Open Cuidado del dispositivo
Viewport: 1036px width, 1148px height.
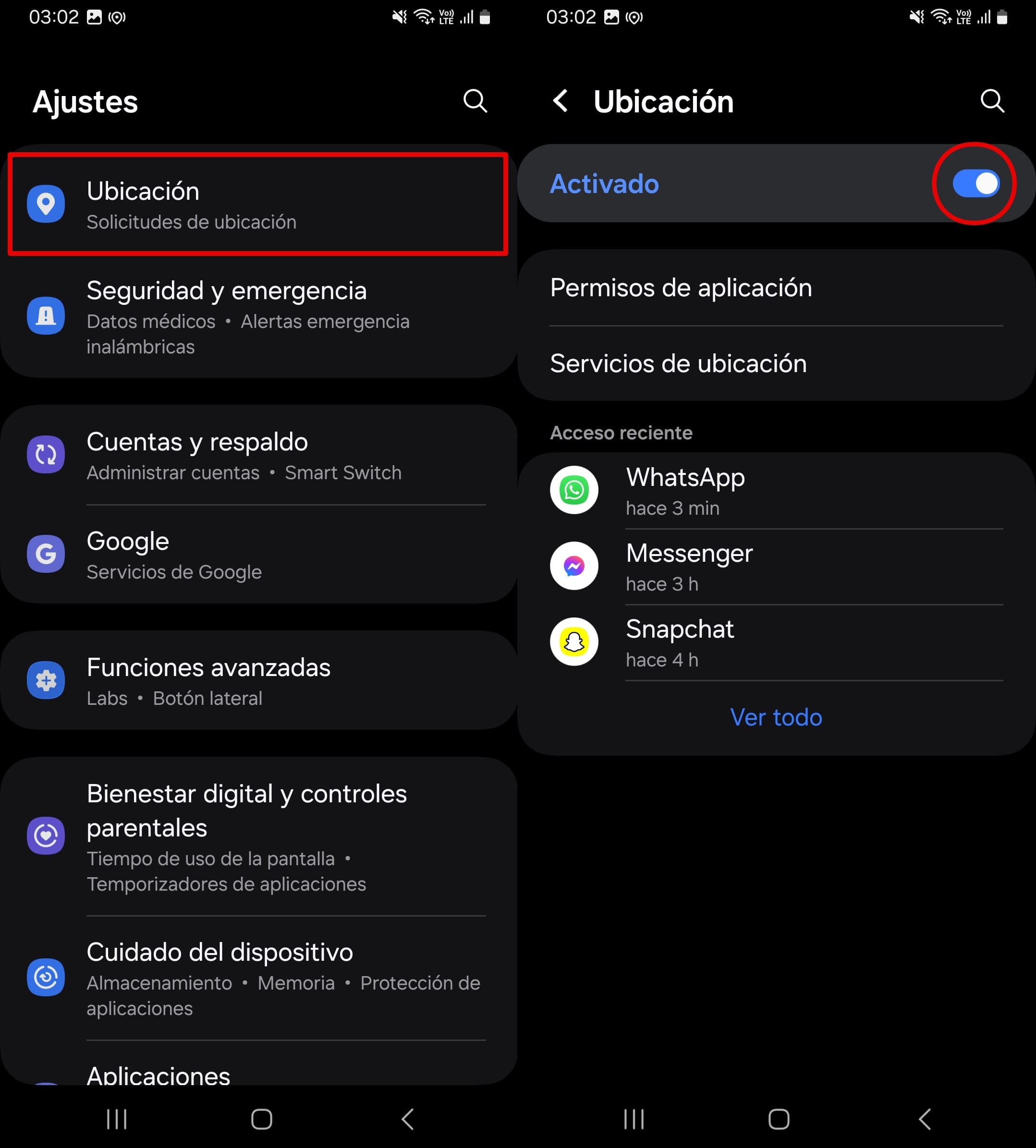point(258,978)
